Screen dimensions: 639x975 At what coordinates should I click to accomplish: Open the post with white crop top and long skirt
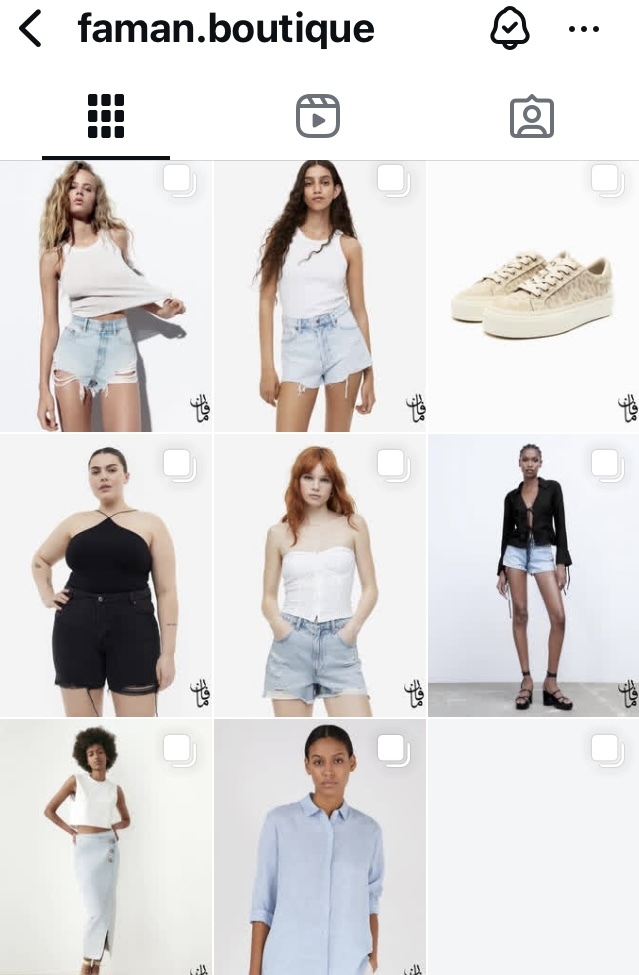pyautogui.click(x=106, y=848)
